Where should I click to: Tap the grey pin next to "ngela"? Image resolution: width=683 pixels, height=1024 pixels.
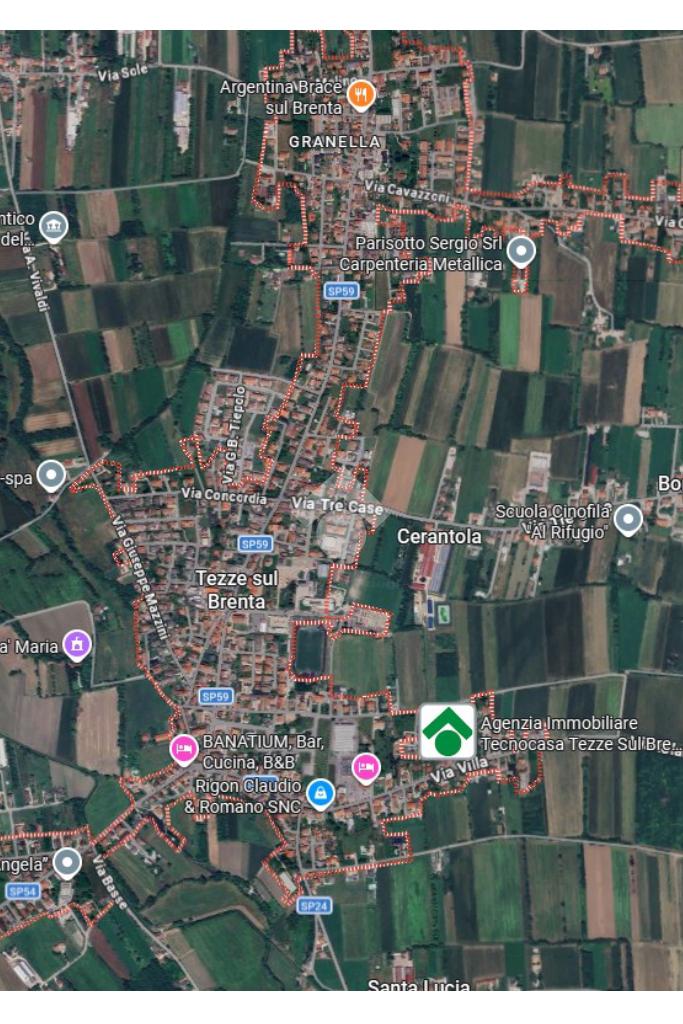coord(67,861)
